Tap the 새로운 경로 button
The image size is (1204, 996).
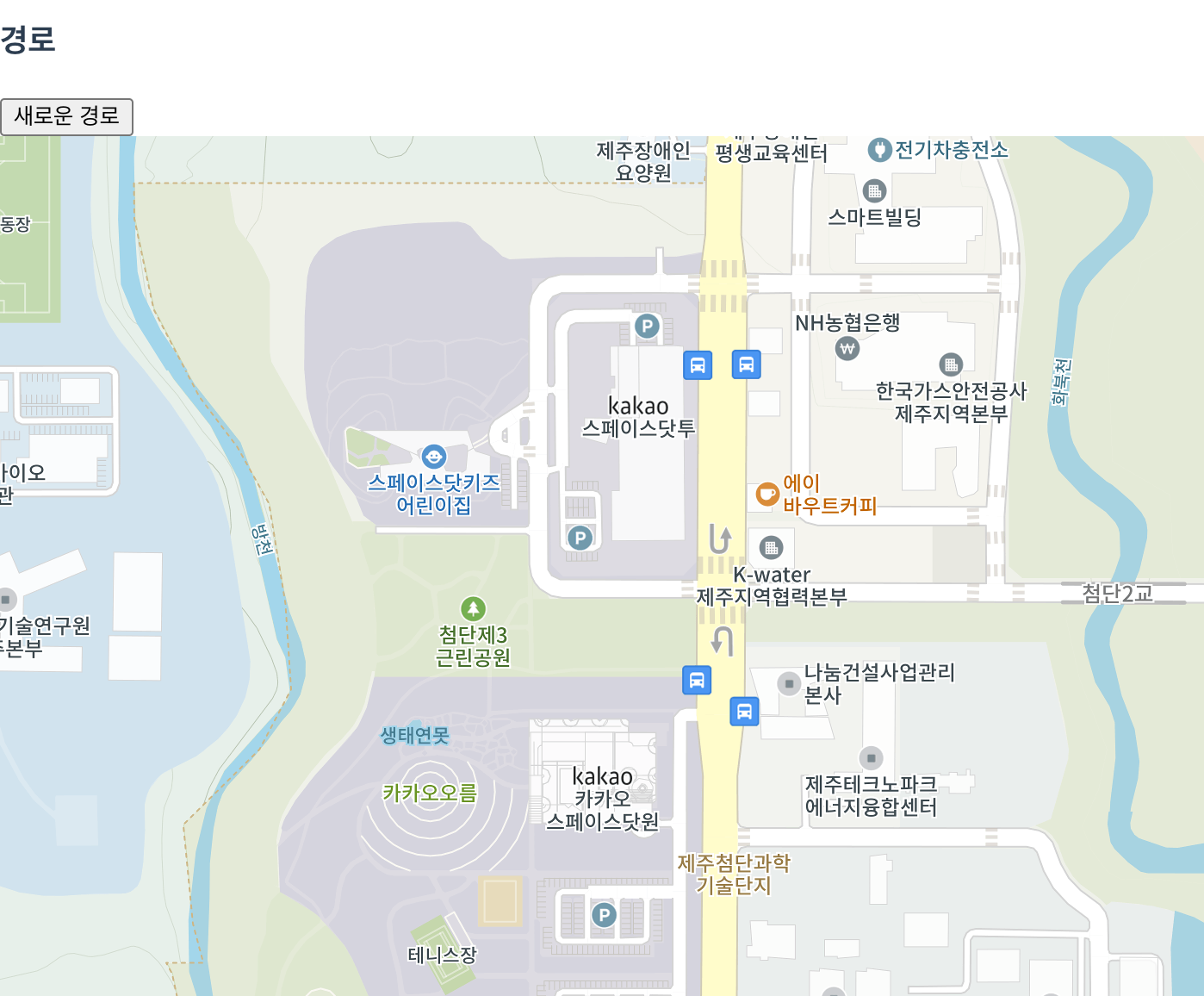pyautogui.click(x=66, y=116)
